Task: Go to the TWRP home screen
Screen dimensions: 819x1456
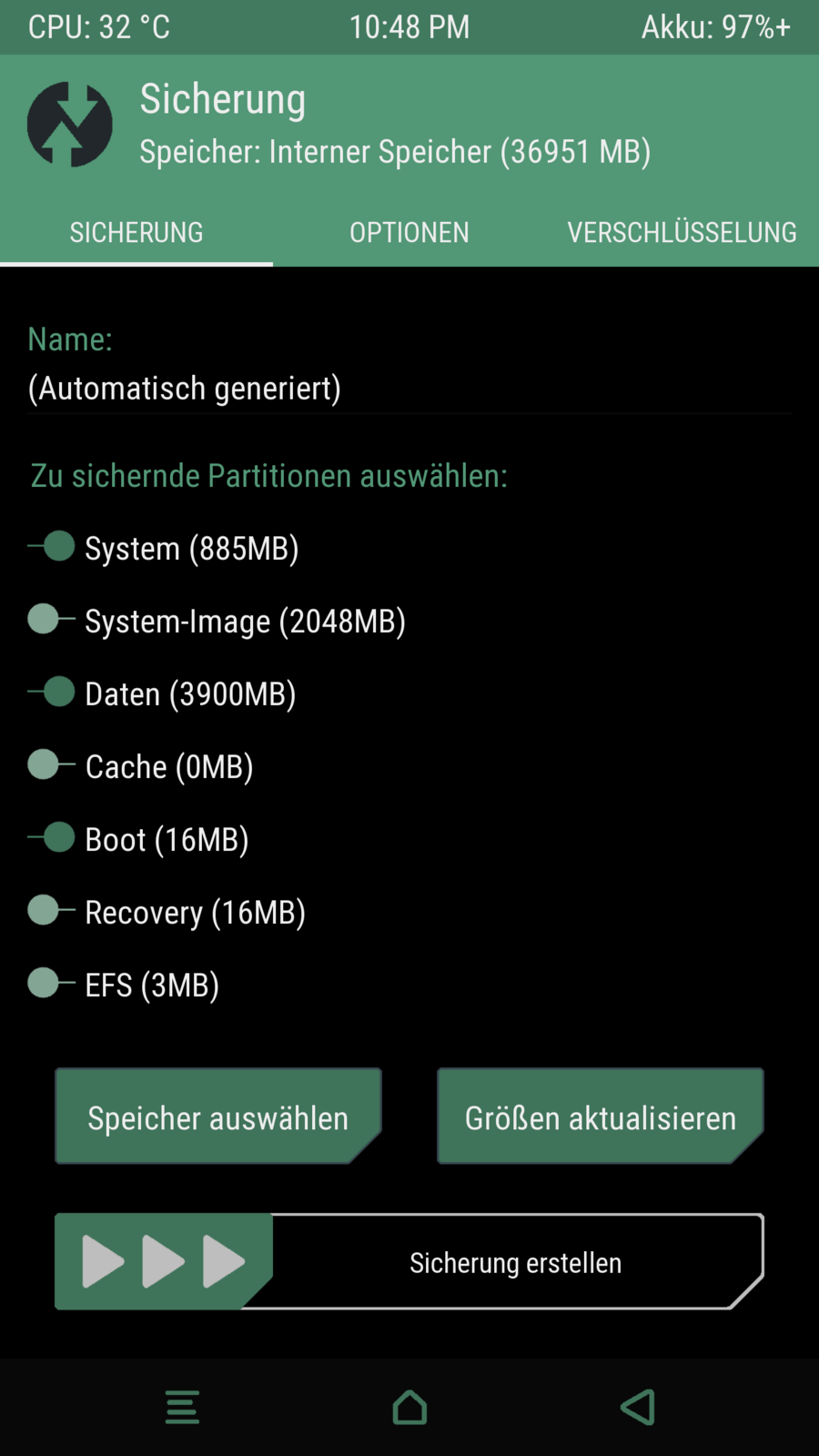Action: point(409,1407)
